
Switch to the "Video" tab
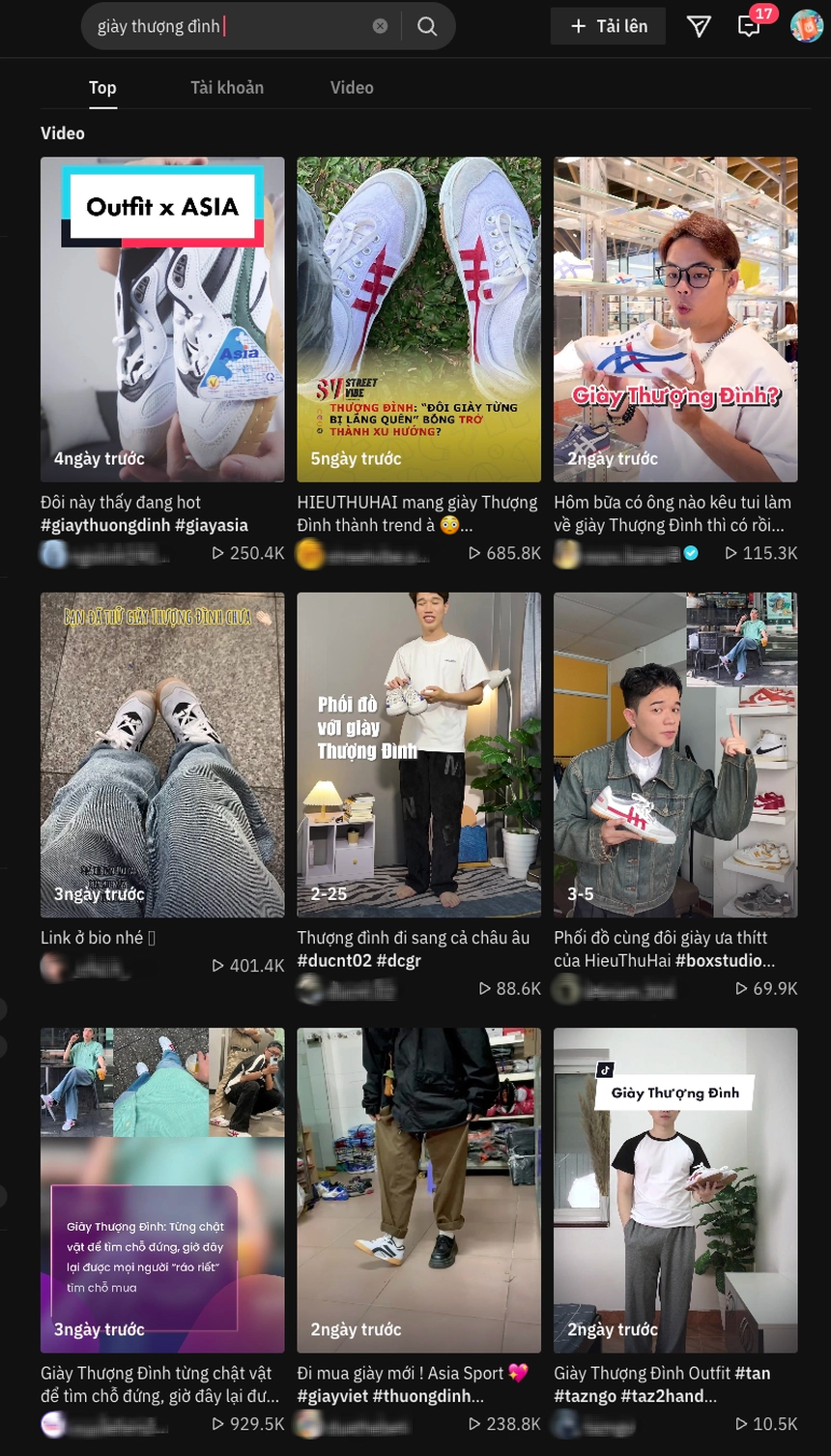pyautogui.click(x=352, y=87)
